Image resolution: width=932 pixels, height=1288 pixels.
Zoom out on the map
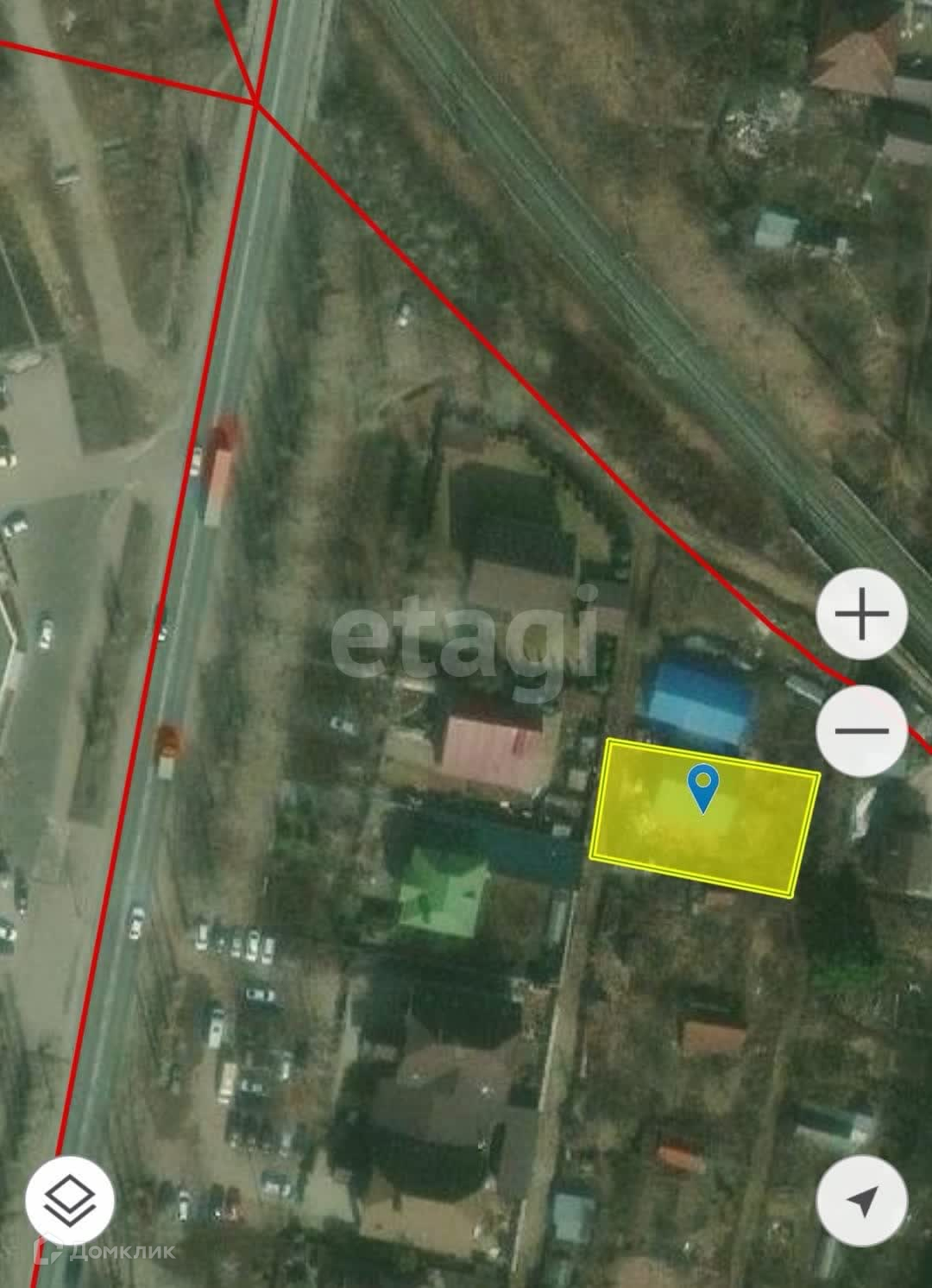pos(862,730)
